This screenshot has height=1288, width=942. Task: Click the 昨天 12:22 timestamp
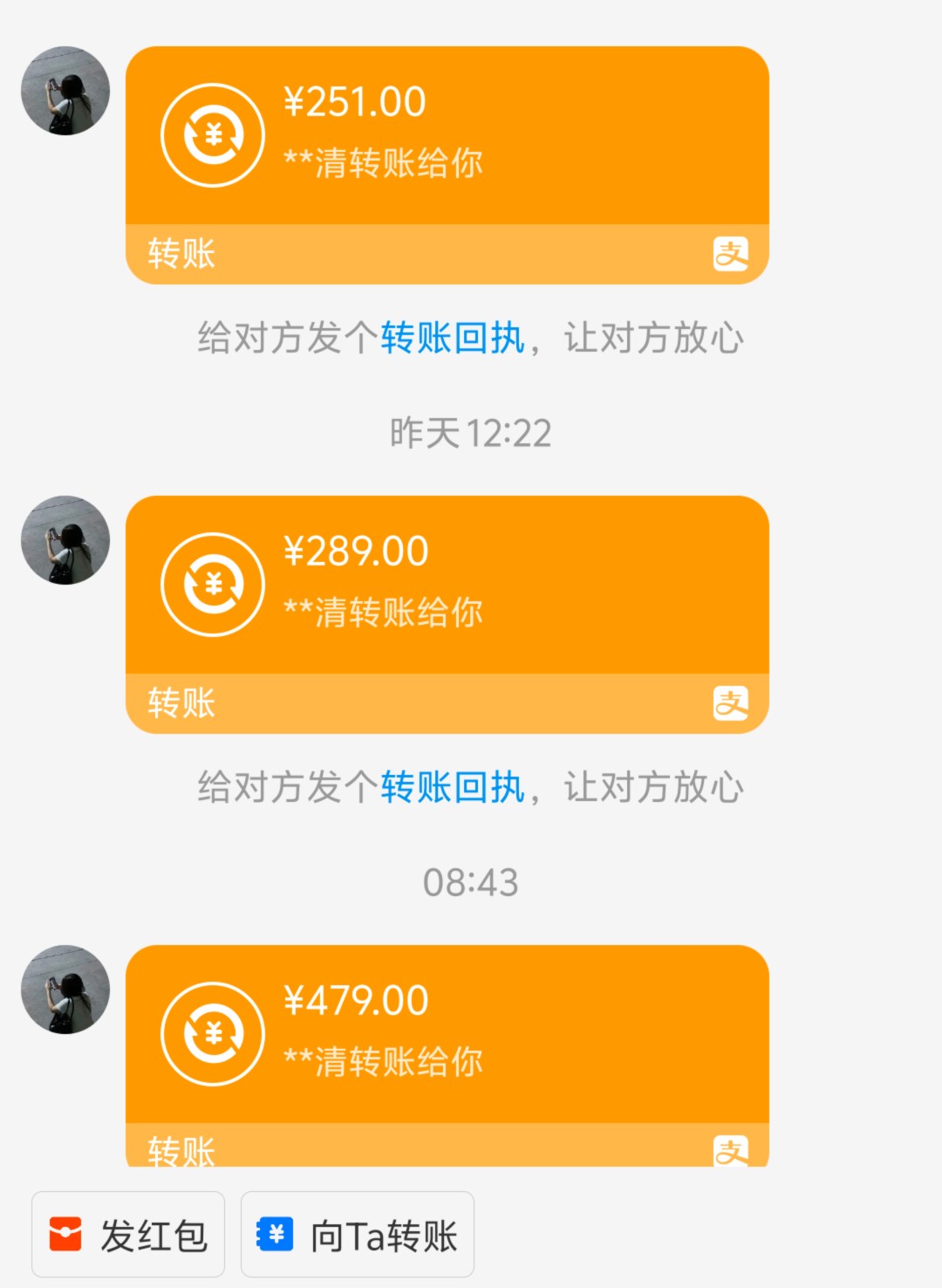[470, 432]
